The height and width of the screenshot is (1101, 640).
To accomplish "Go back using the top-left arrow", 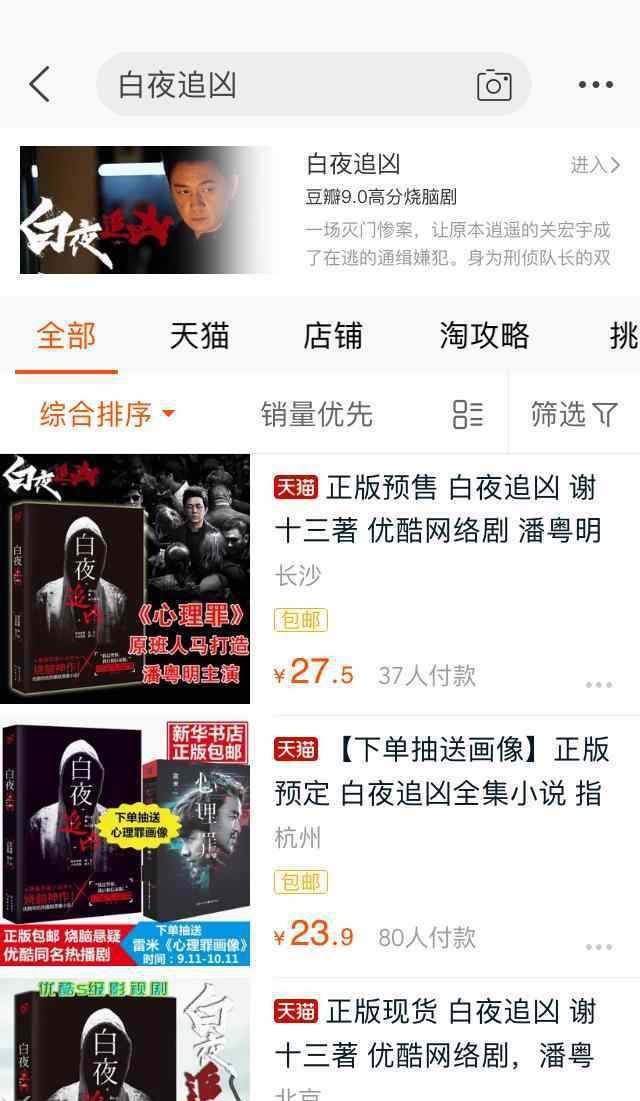I will 40,85.
